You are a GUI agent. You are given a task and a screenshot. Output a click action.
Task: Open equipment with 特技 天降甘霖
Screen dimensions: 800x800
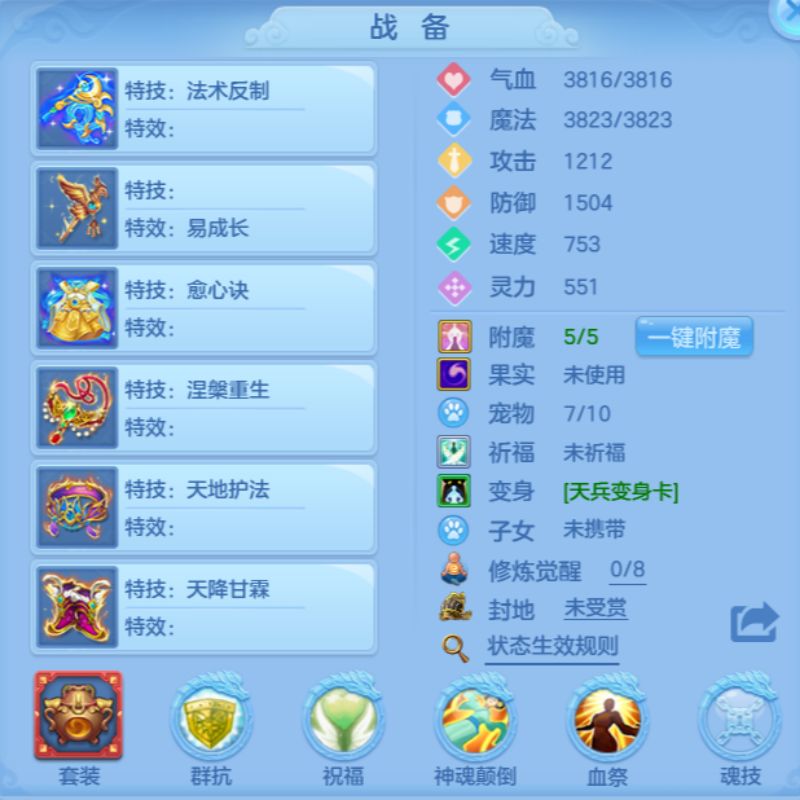[78, 606]
